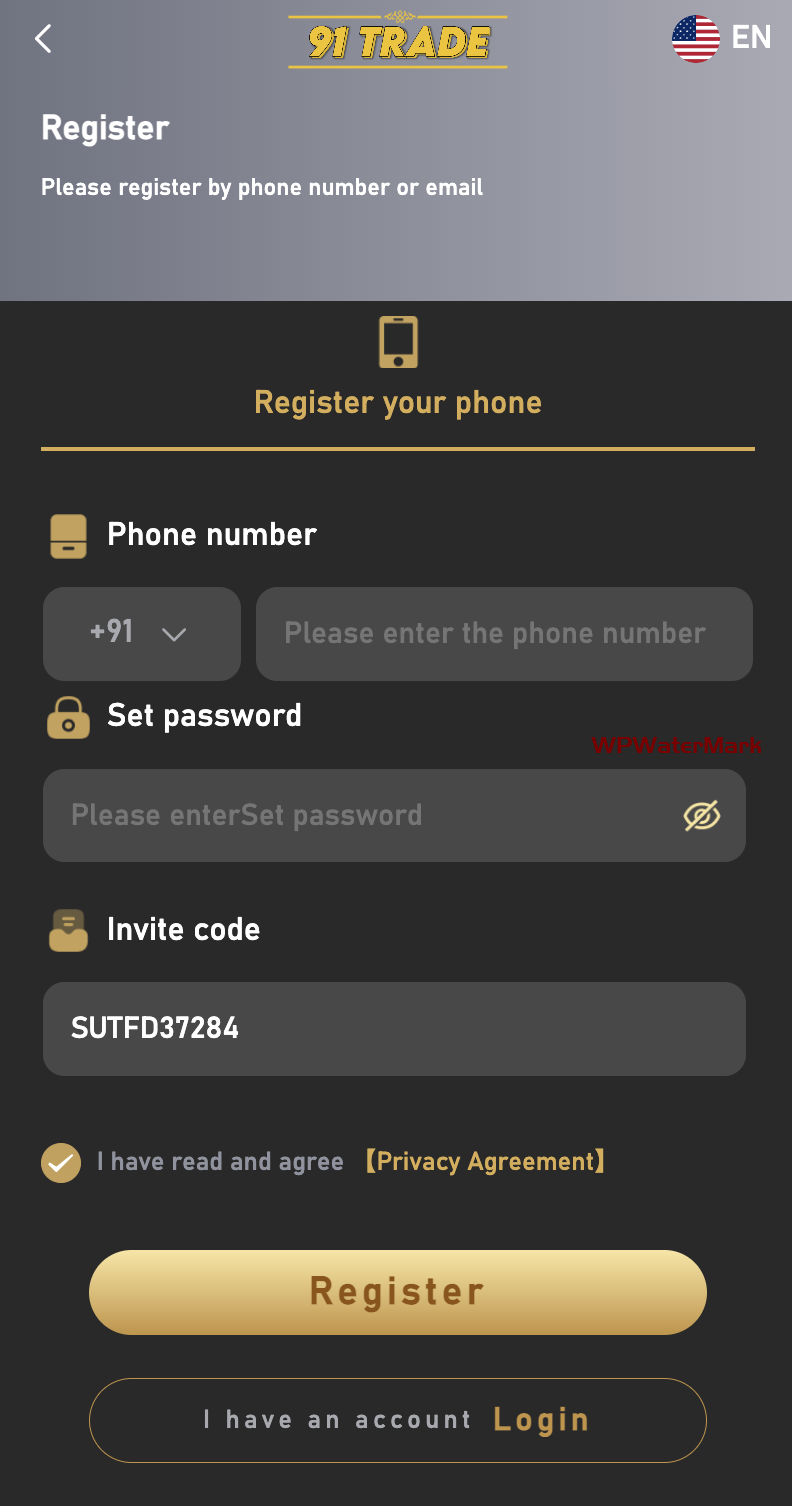Change language from the EN flag selector

click(x=721, y=39)
